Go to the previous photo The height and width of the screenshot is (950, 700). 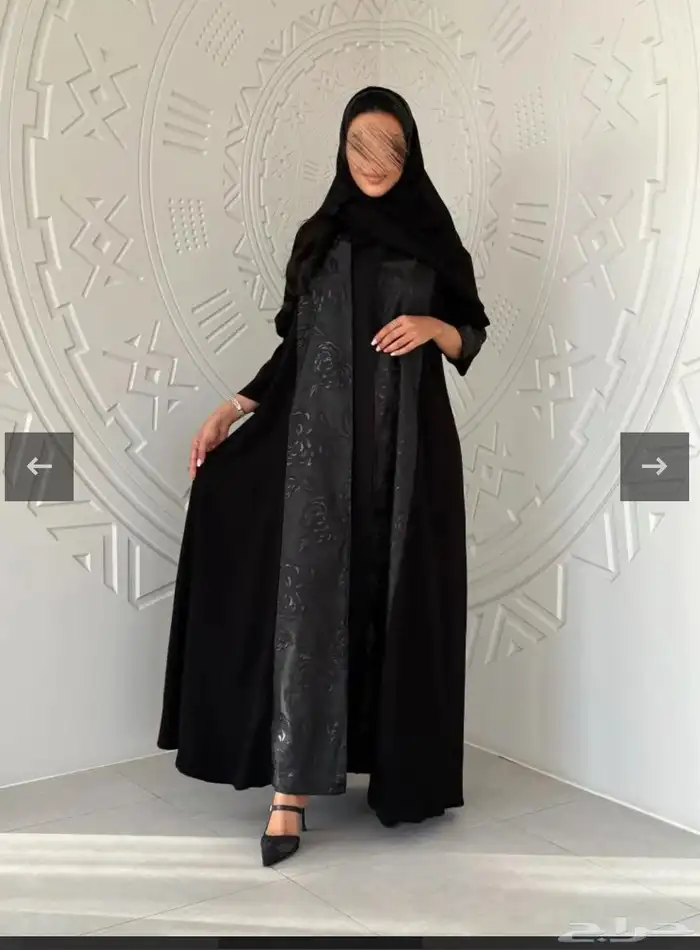click(39, 466)
